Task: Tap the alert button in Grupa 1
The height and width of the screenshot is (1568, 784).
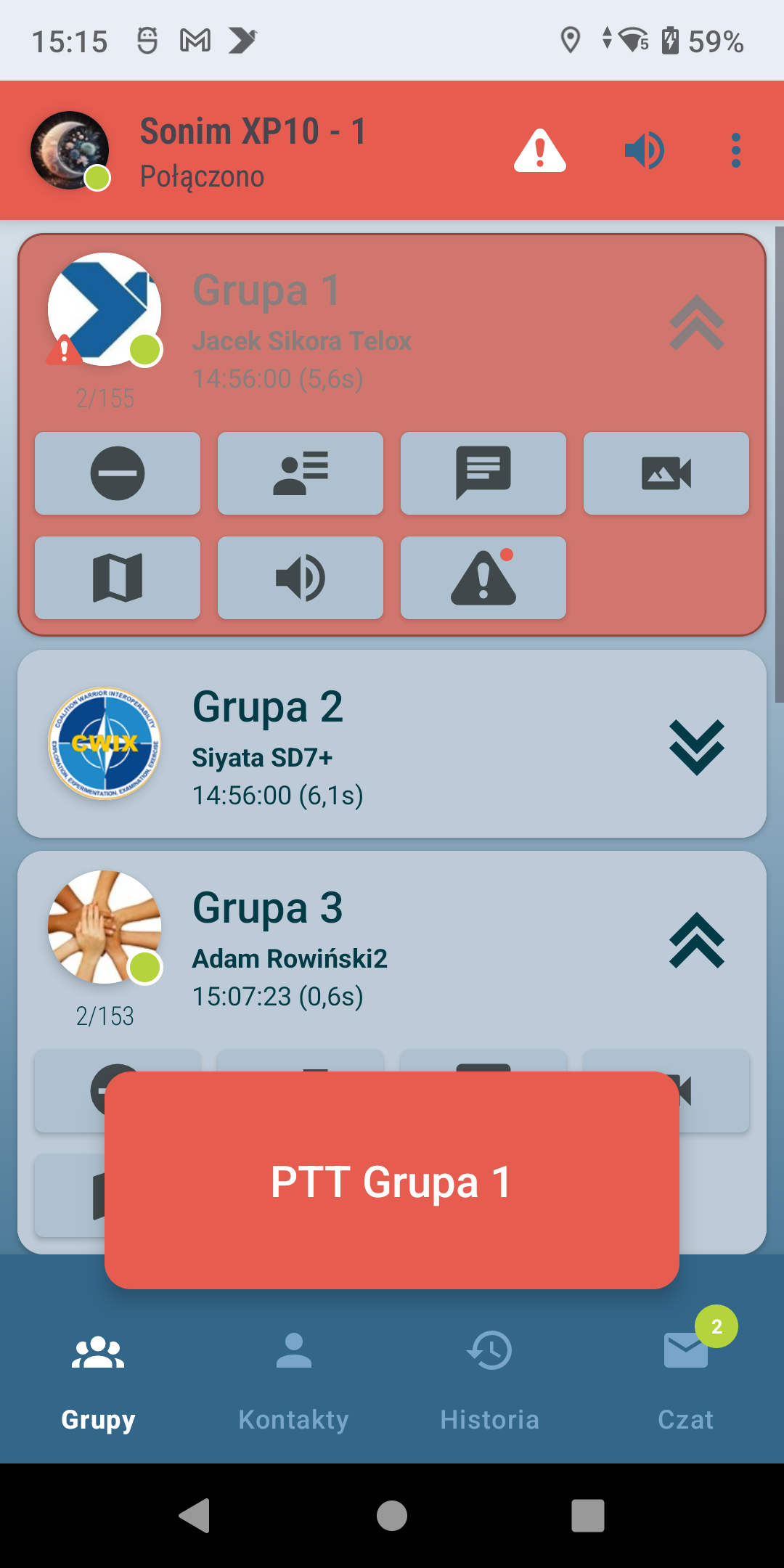Action: click(483, 578)
